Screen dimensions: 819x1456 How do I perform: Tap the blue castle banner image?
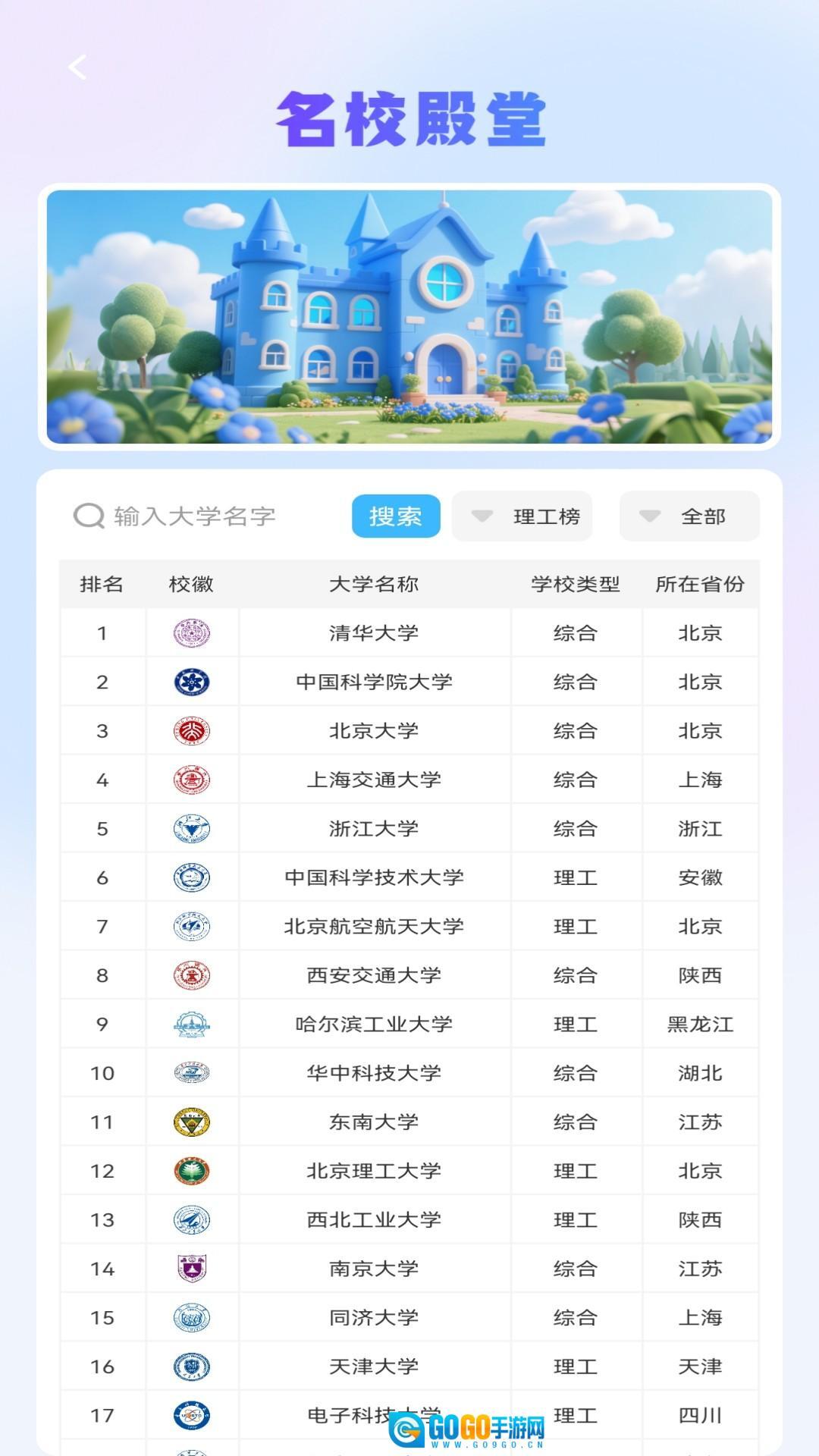(x=409, y=318)
